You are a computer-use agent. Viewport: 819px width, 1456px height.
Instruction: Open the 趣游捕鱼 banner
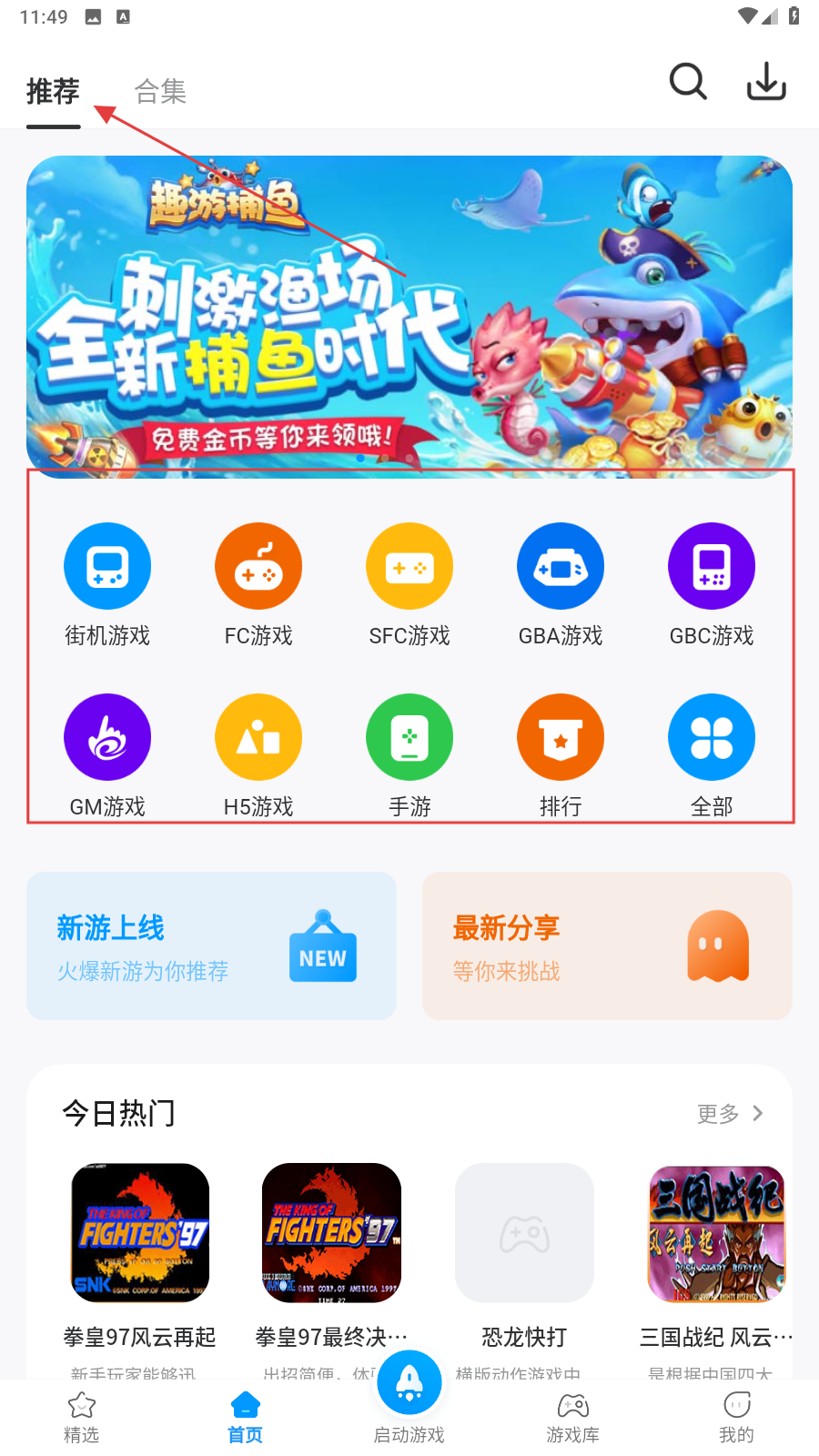click(x=409, y=317)
